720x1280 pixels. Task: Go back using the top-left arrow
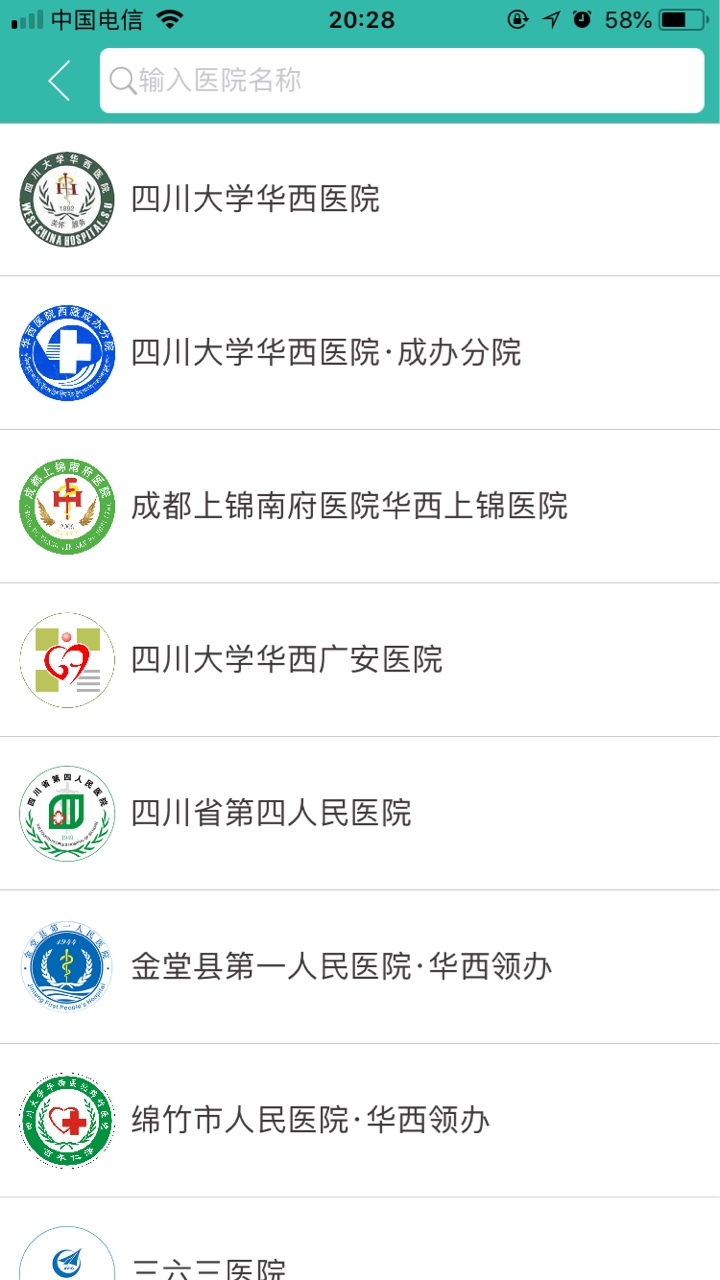(59, 80)
